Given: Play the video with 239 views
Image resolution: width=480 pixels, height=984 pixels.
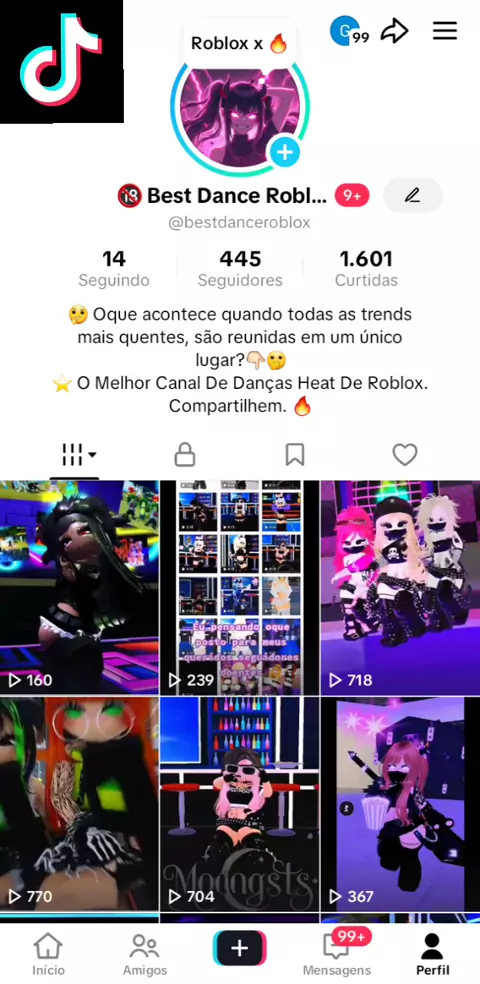Looking at the screenshot, I should [x=240, y=587].
